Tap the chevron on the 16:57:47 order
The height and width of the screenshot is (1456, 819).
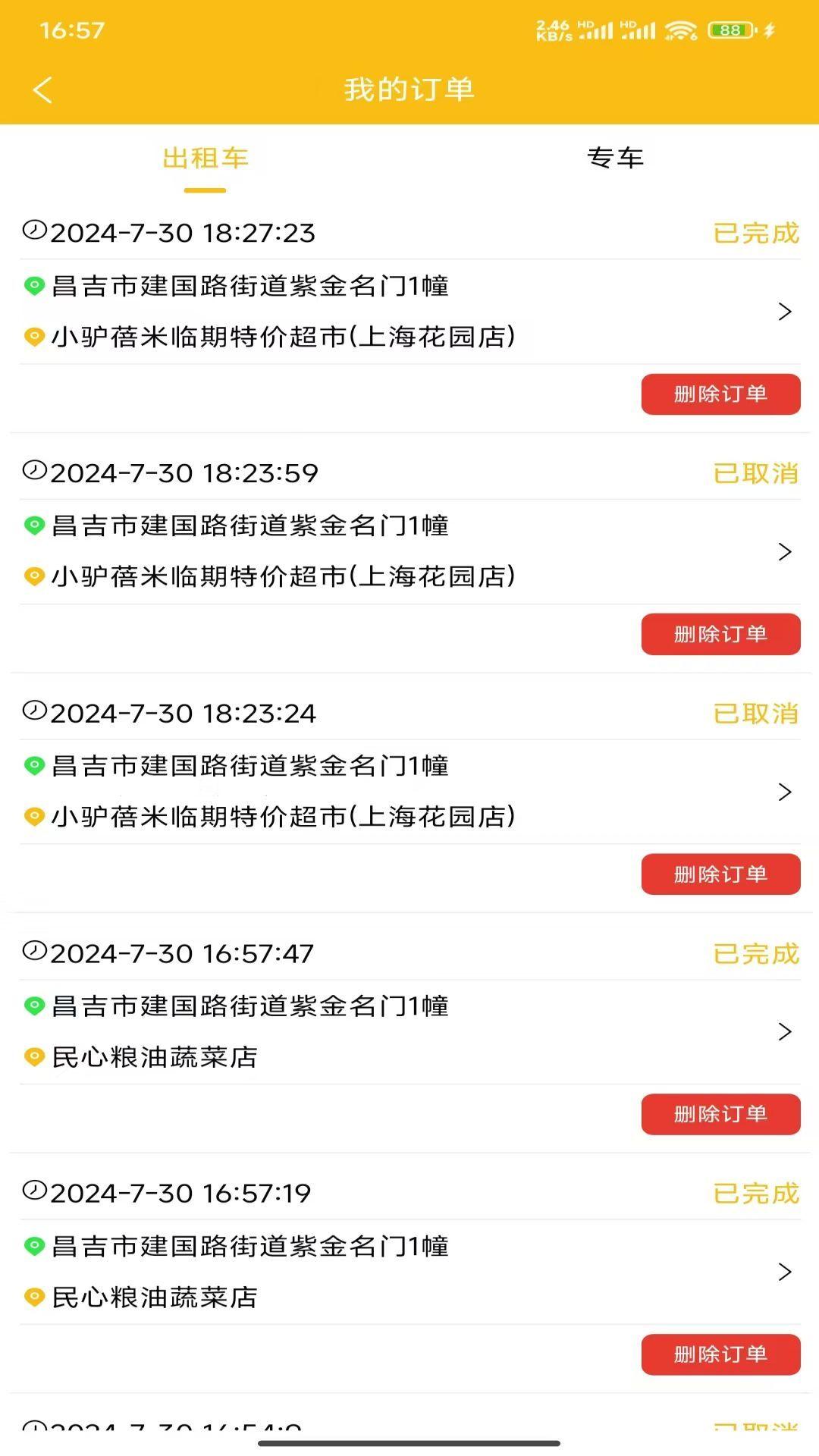(785, 1031)
